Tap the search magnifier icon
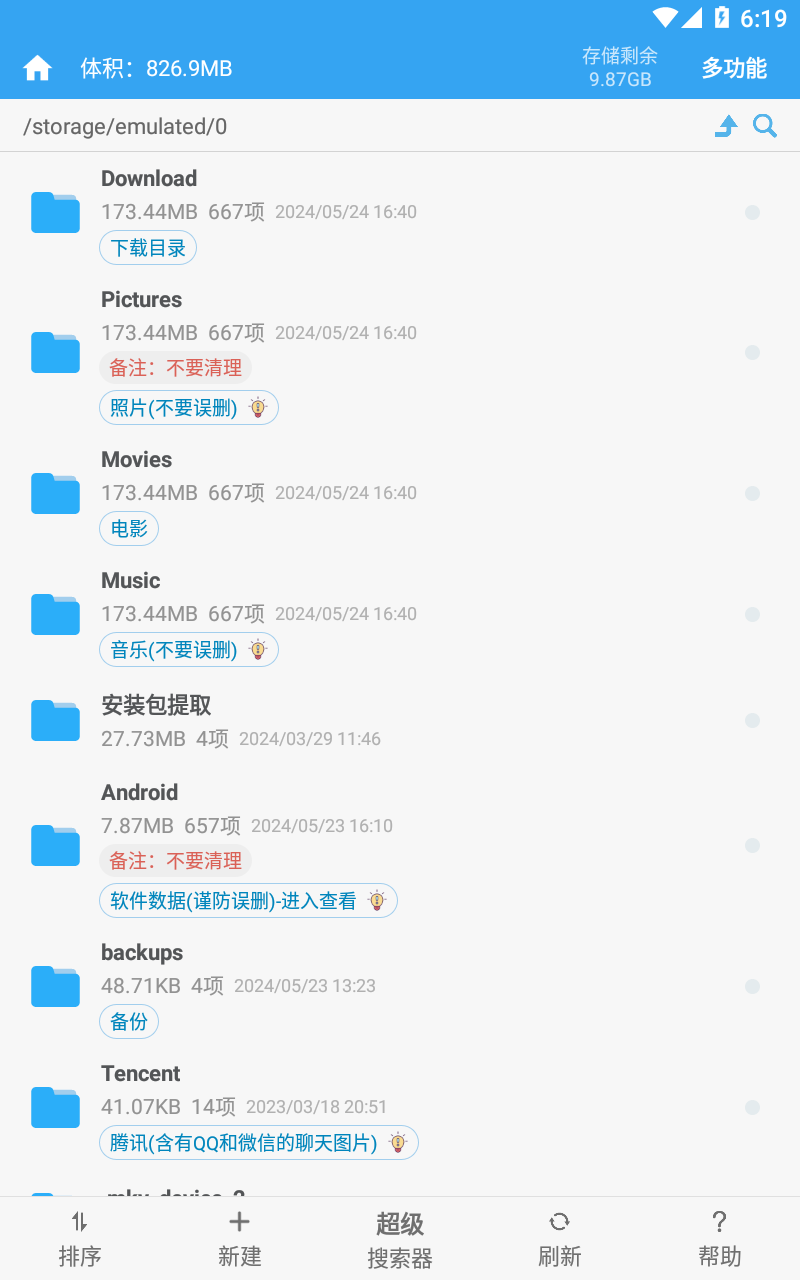 [765, 126]
